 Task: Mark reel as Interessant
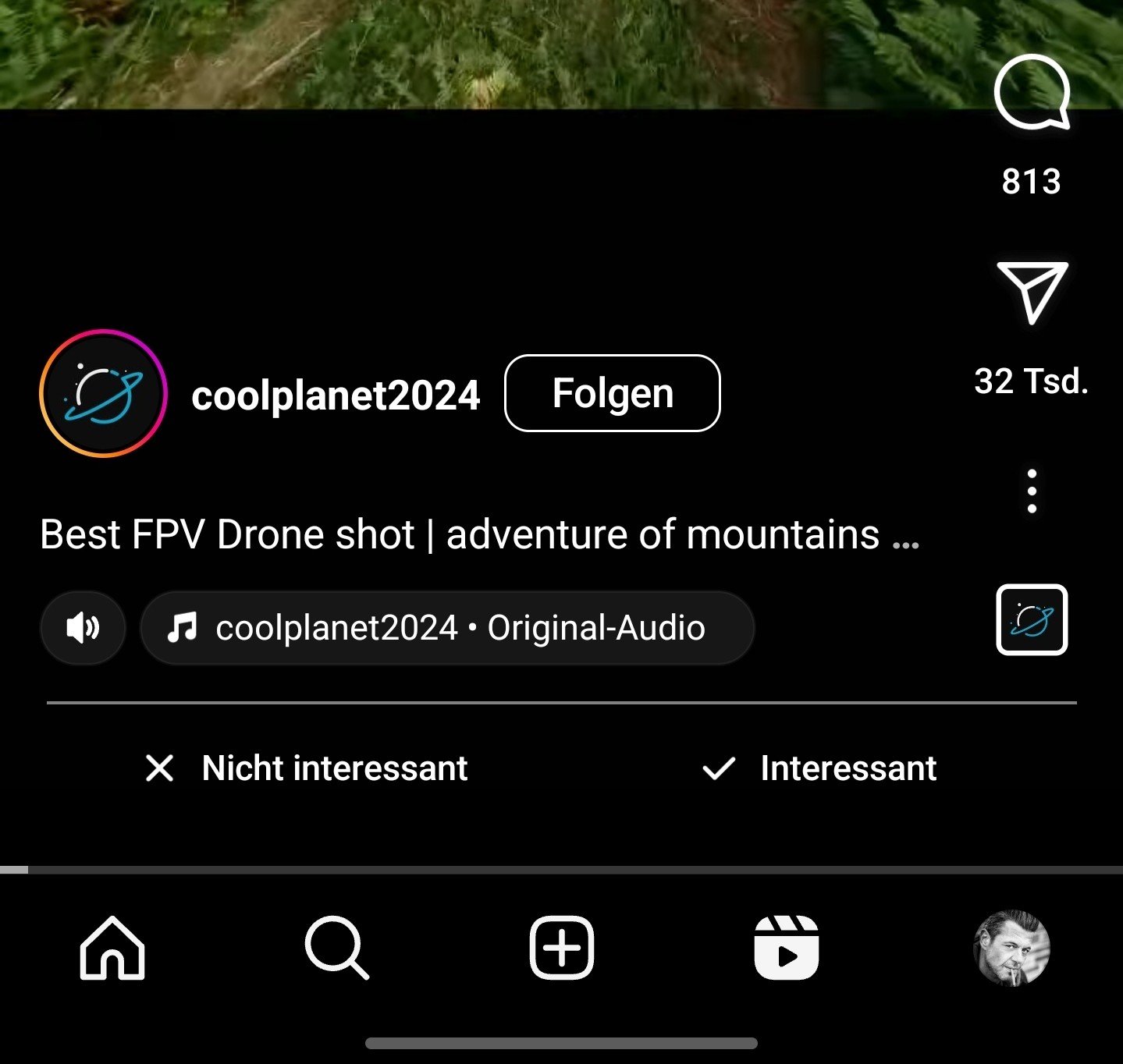click(819, 768)
